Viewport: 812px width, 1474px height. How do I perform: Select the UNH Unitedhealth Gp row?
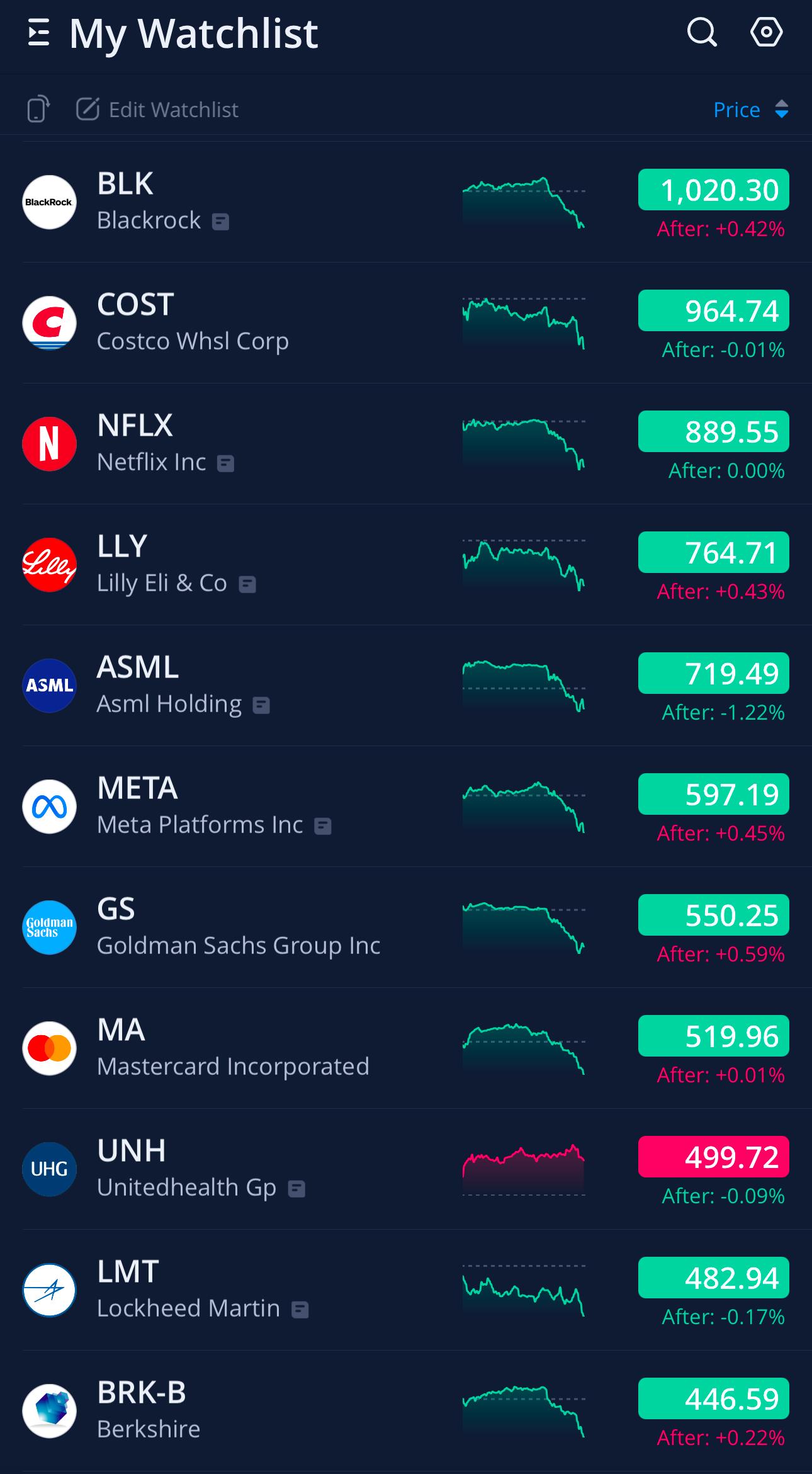point(406,1169)
